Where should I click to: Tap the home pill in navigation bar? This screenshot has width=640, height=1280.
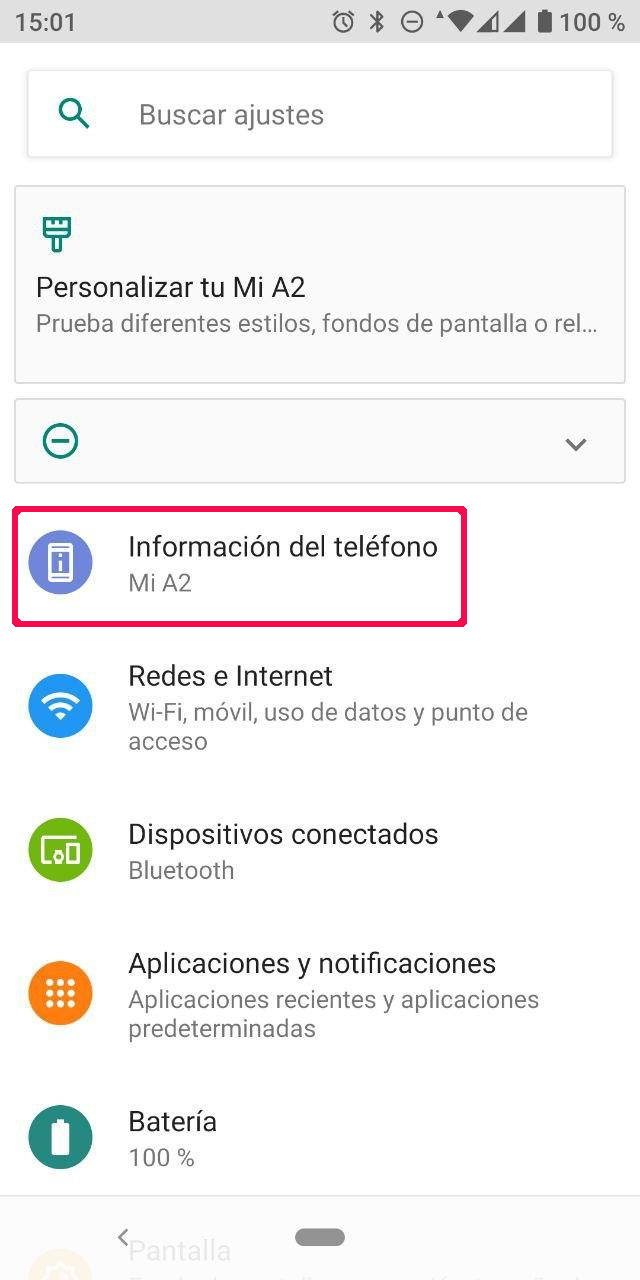click(x=320, y=1237)
